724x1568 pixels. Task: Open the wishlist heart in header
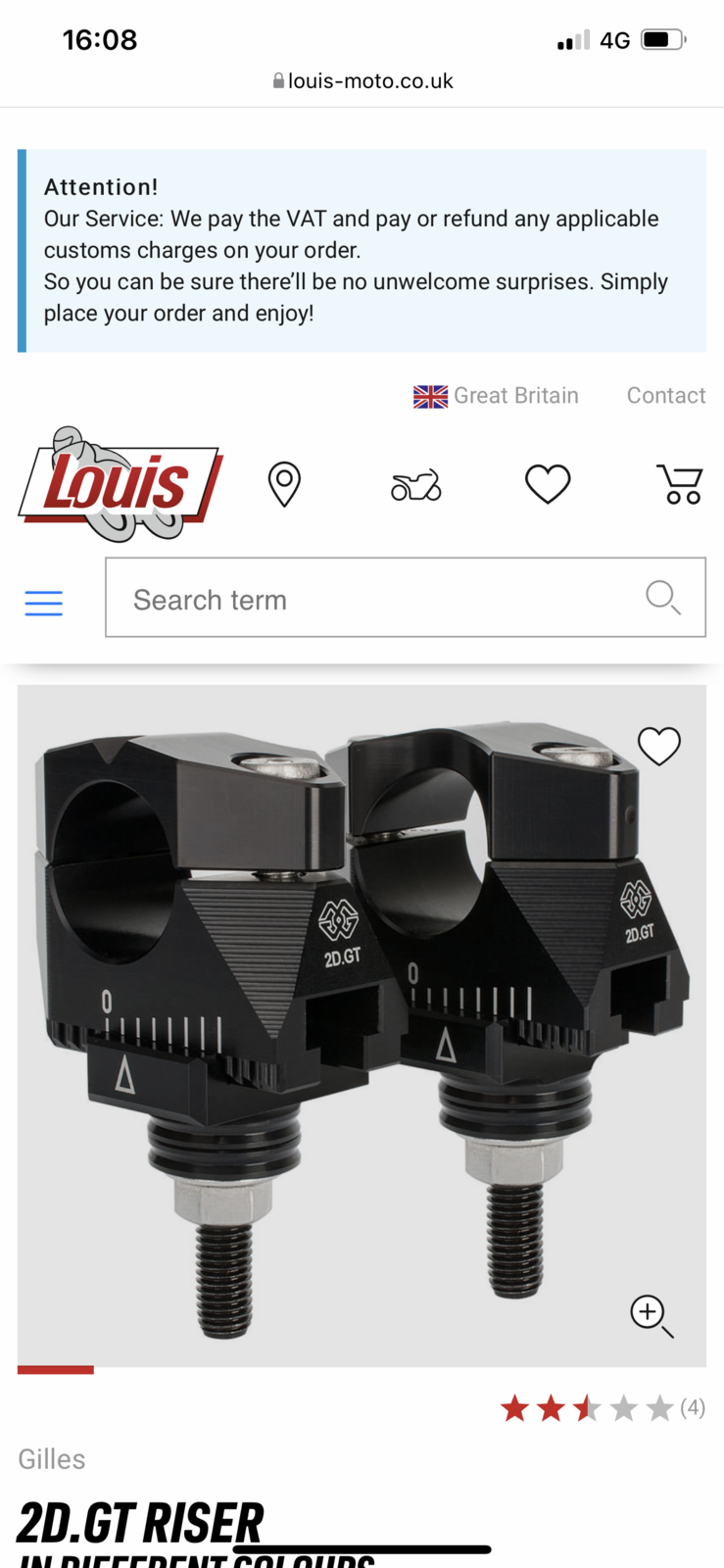coord(548,484)
